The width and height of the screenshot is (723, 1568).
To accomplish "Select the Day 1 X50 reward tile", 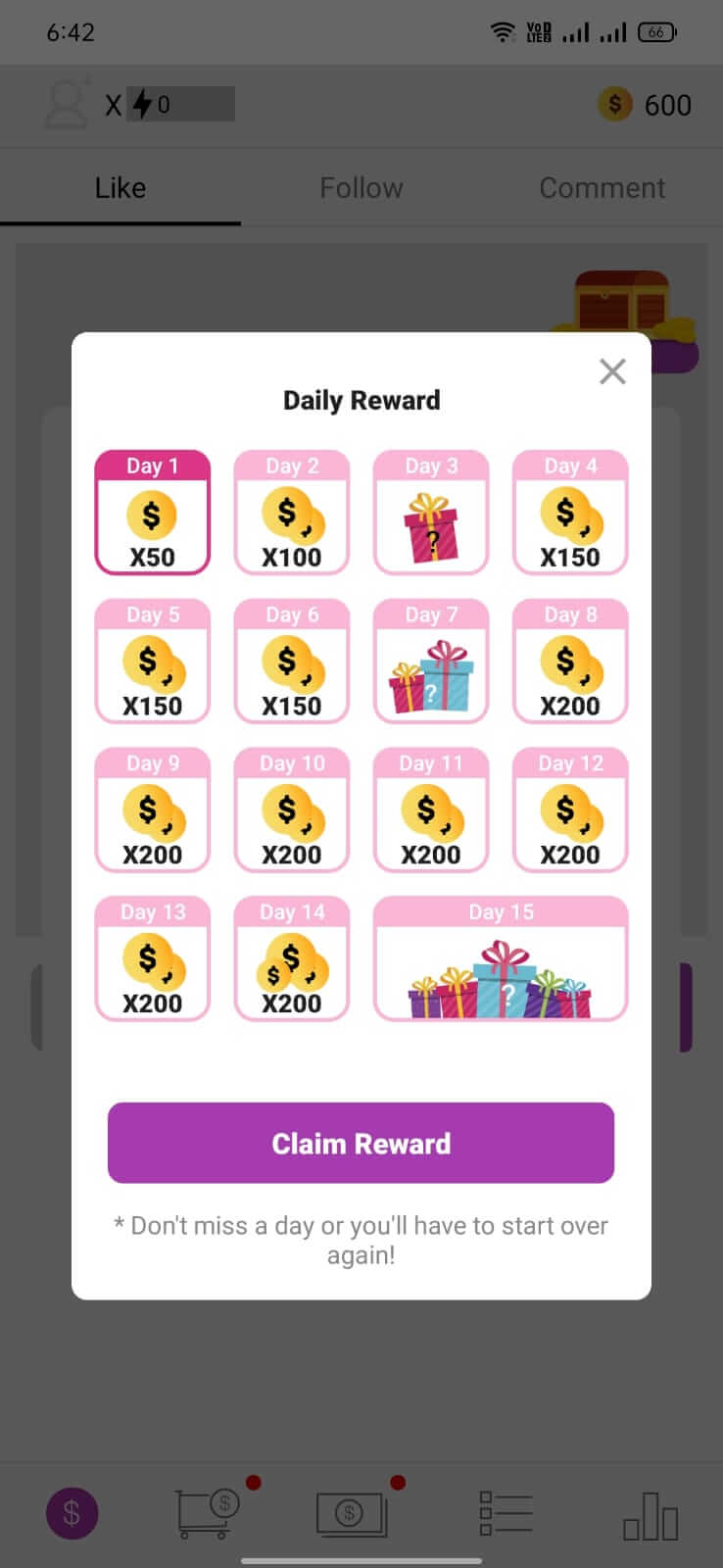I will point(152,513).
